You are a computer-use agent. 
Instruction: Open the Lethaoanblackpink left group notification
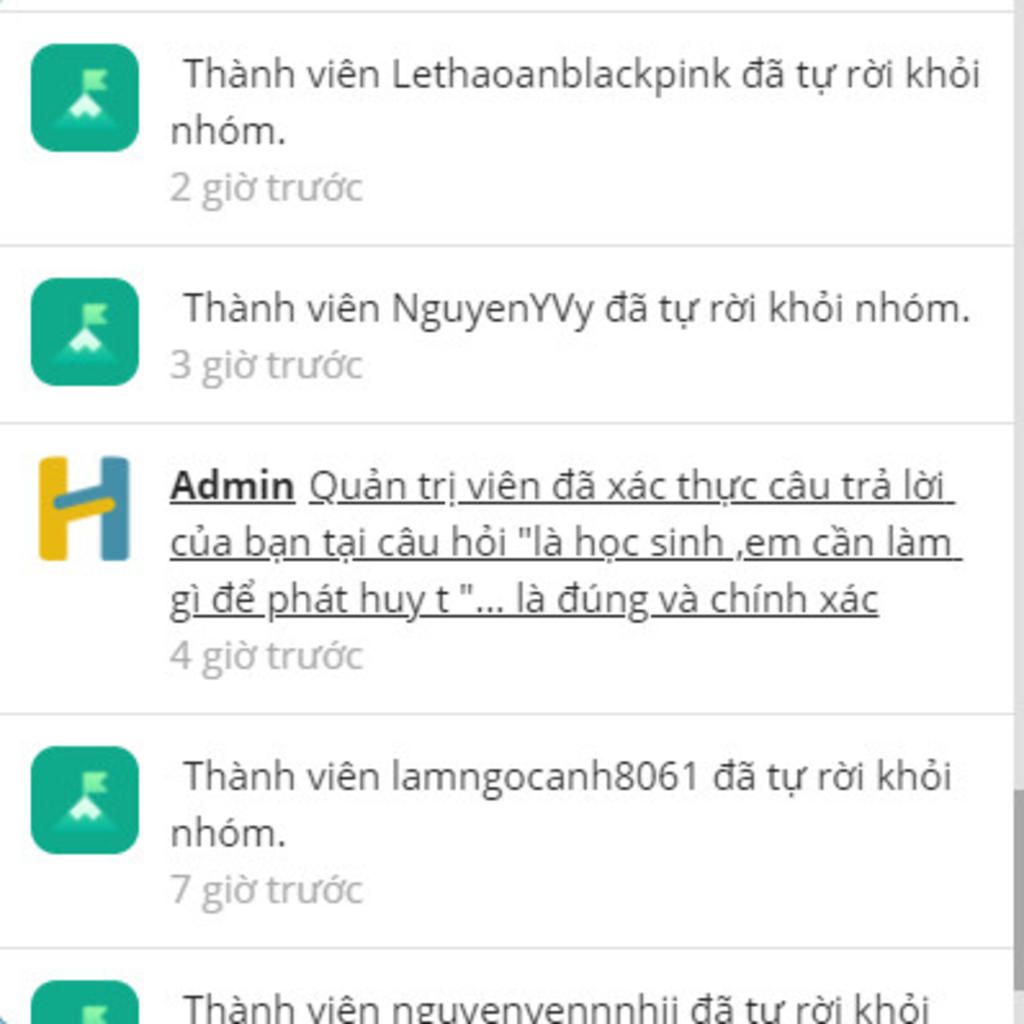click(x=575, y=102)
